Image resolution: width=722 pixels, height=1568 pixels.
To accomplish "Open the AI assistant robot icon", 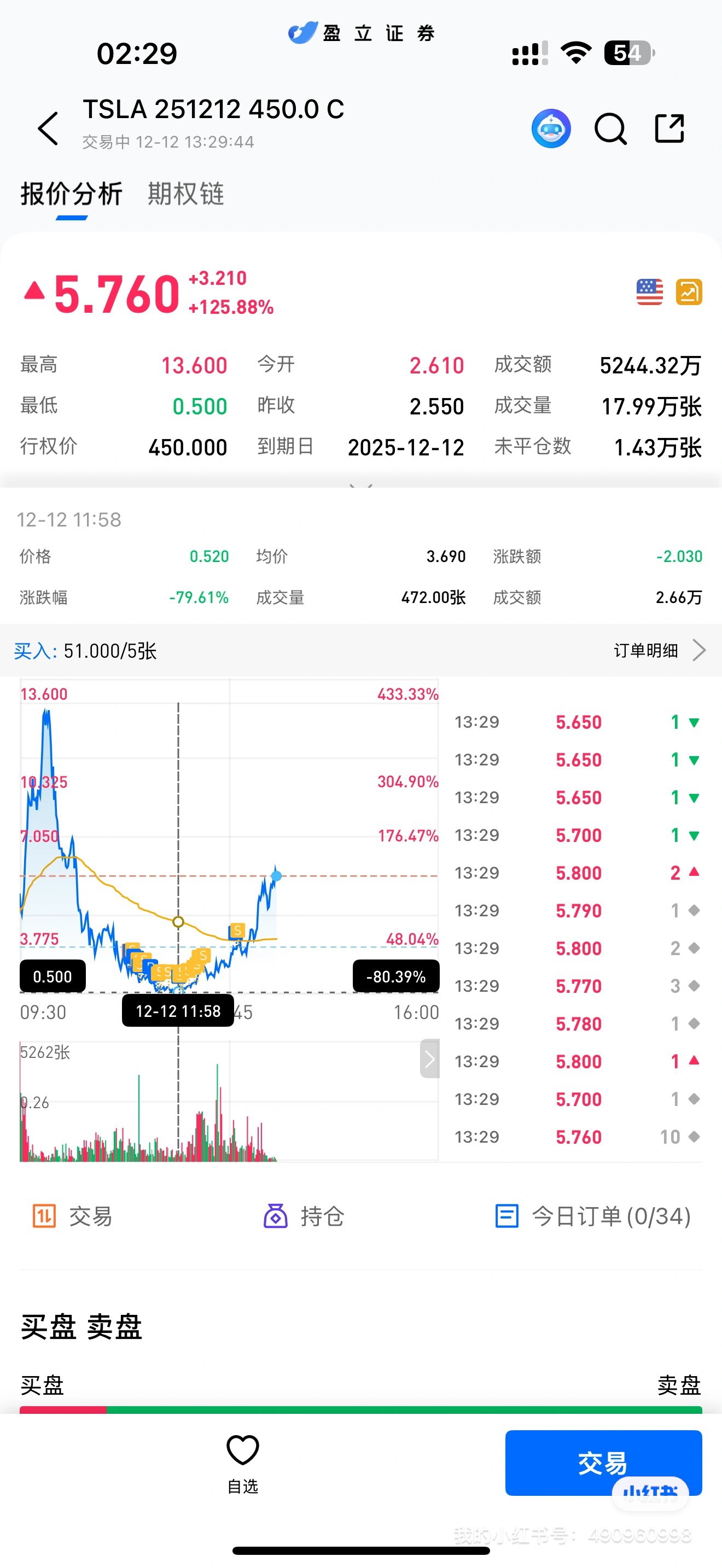I will 550,128.
